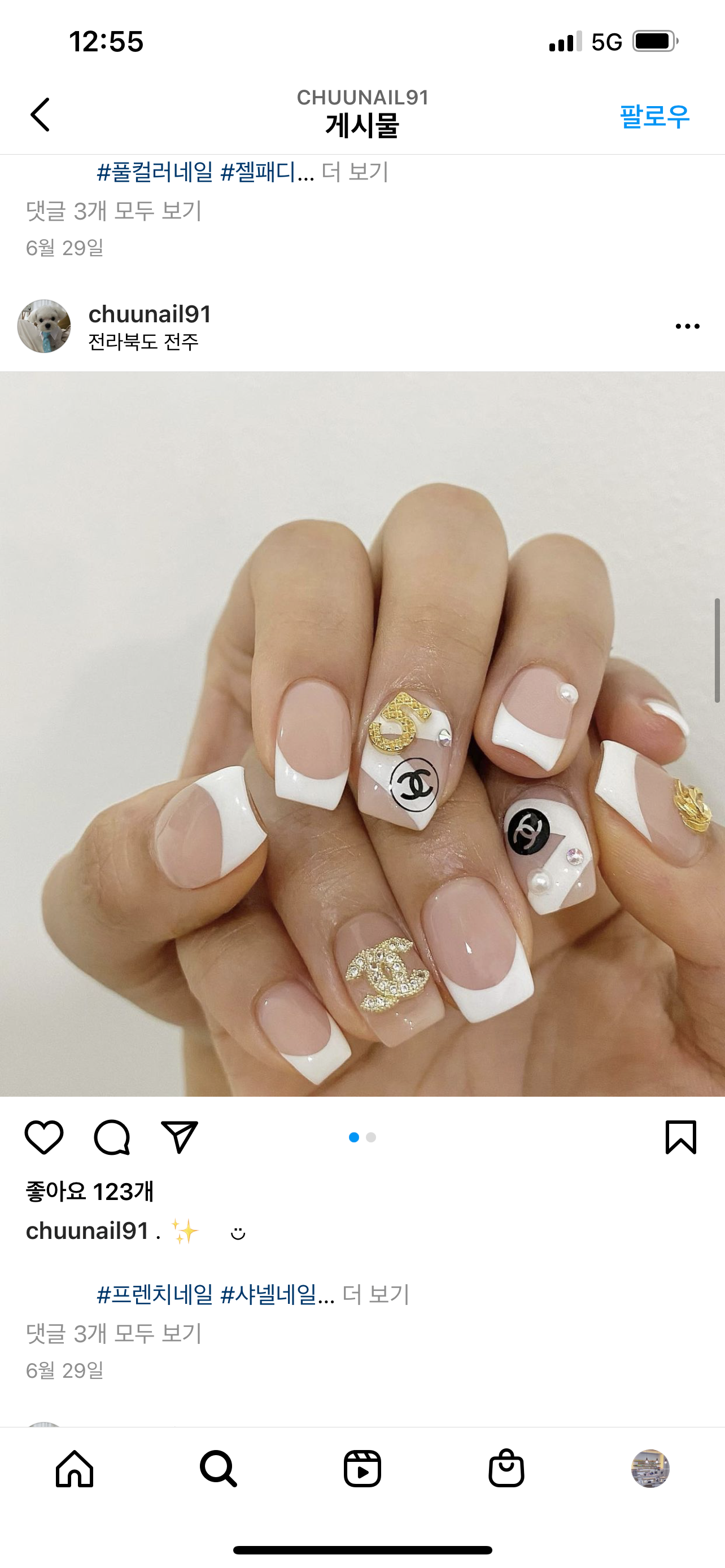The image size is (725, 1568).
Task: Open the #풀컬러네일 hashtag
Action: (155, 172)
